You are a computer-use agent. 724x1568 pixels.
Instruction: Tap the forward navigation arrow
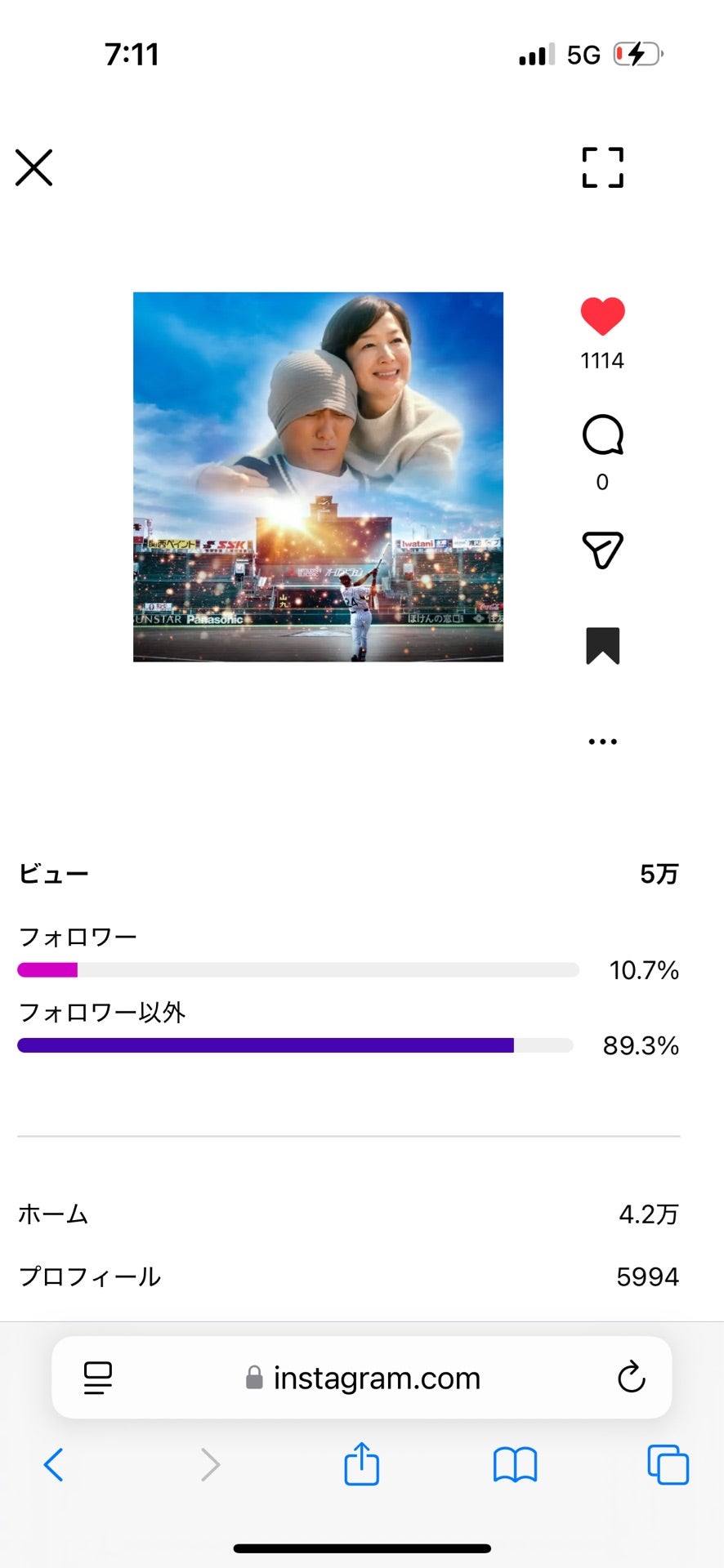click(x=209, y=1464)
